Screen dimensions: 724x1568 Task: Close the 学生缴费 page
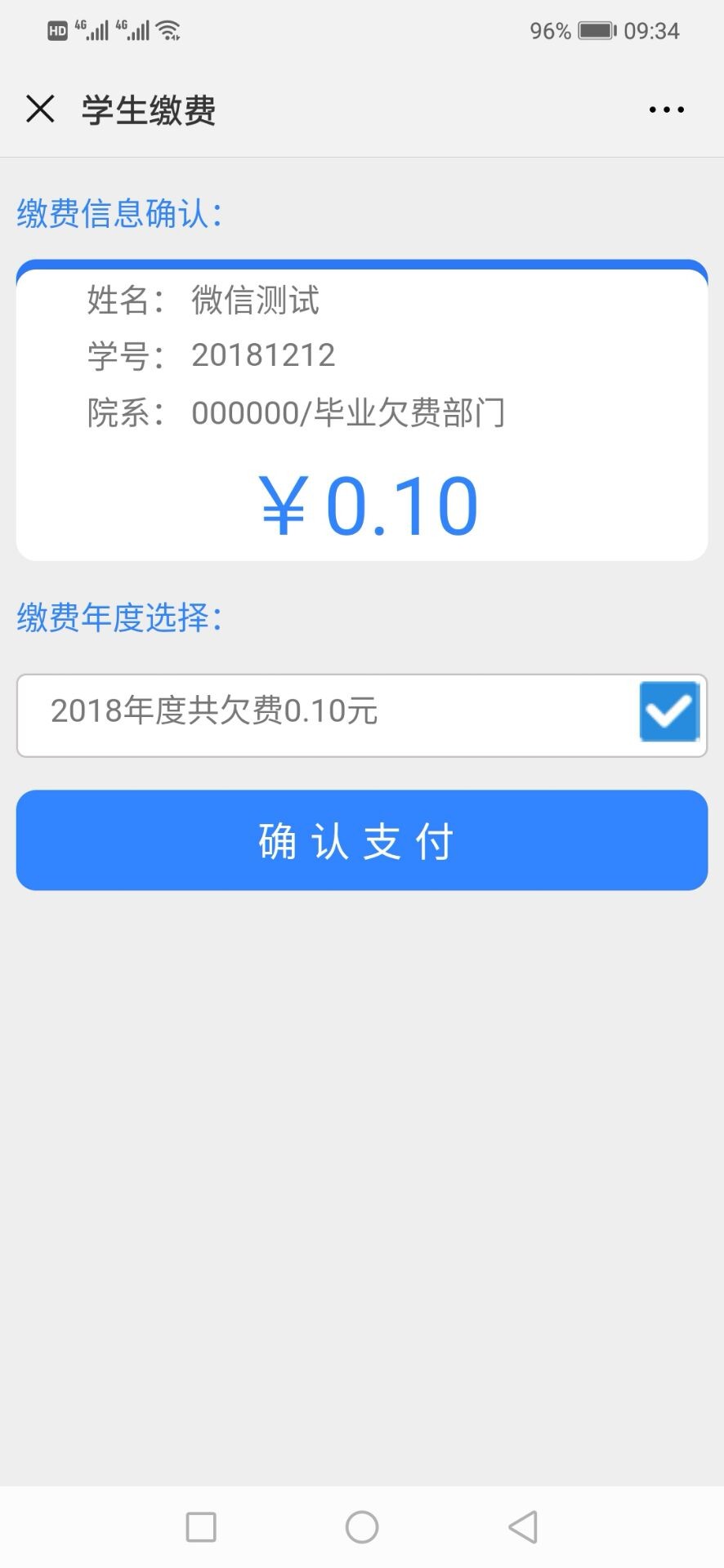[x=40, y=109]
